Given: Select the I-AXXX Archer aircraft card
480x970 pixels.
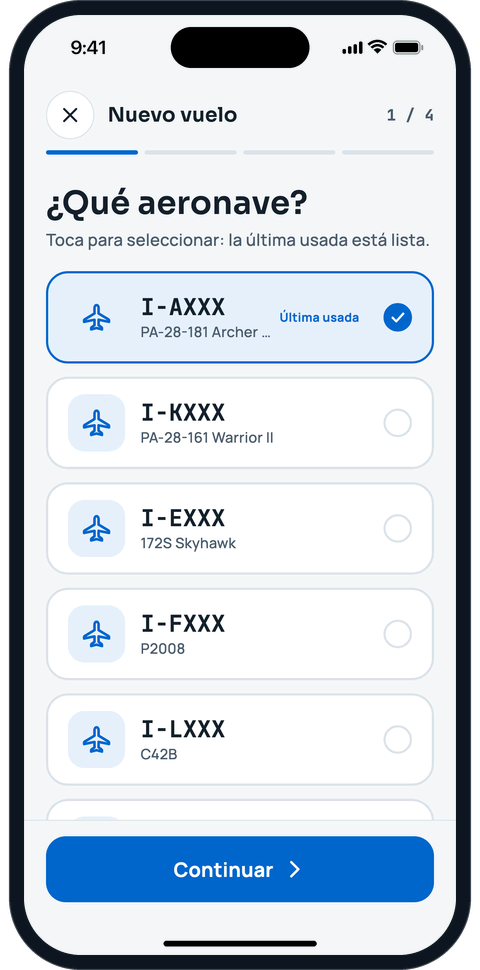Looking at the screenshot, I should point(240,317).
